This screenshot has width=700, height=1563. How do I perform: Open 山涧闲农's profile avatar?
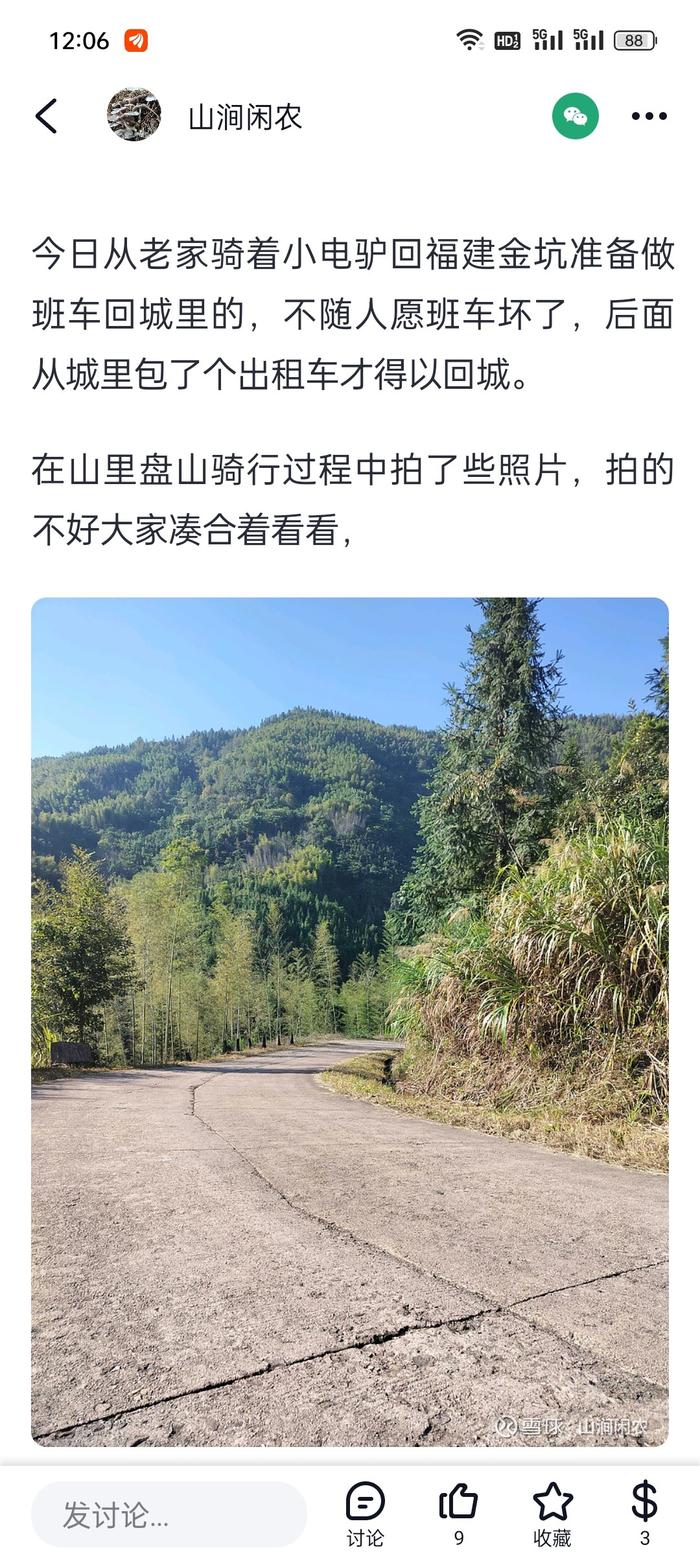[x=134, y=115]
